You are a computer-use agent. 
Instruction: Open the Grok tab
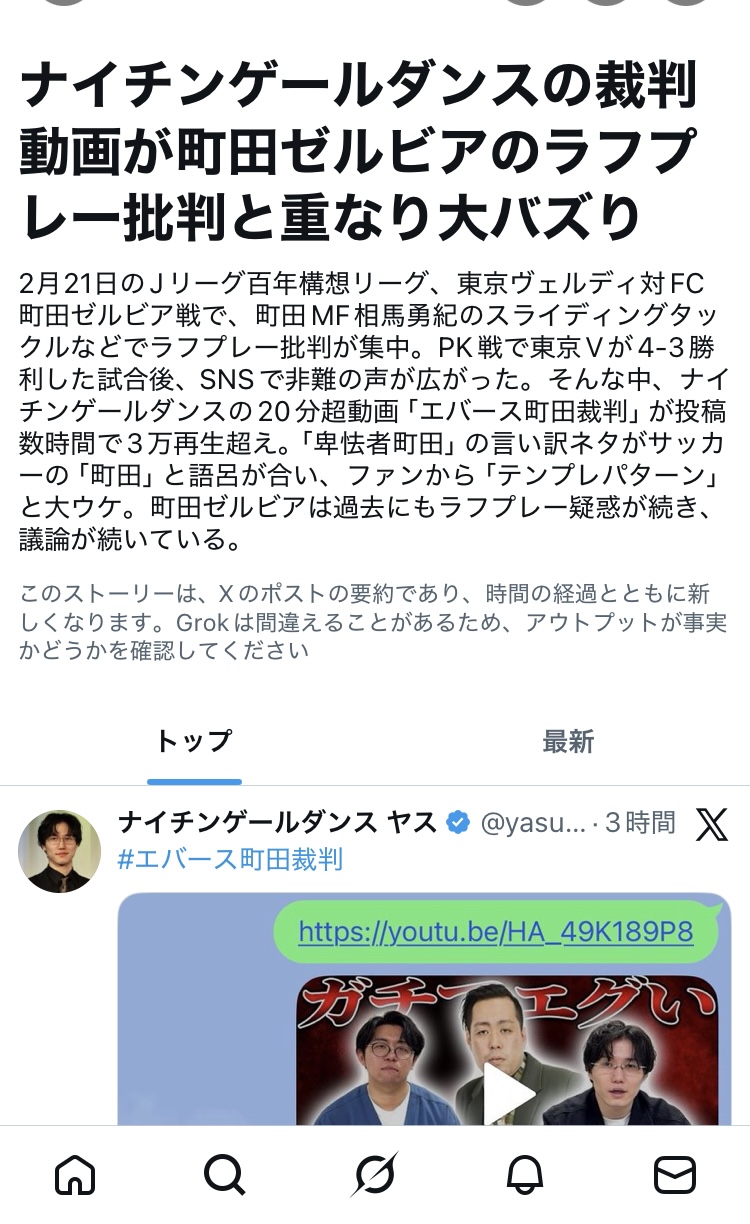374,1175
